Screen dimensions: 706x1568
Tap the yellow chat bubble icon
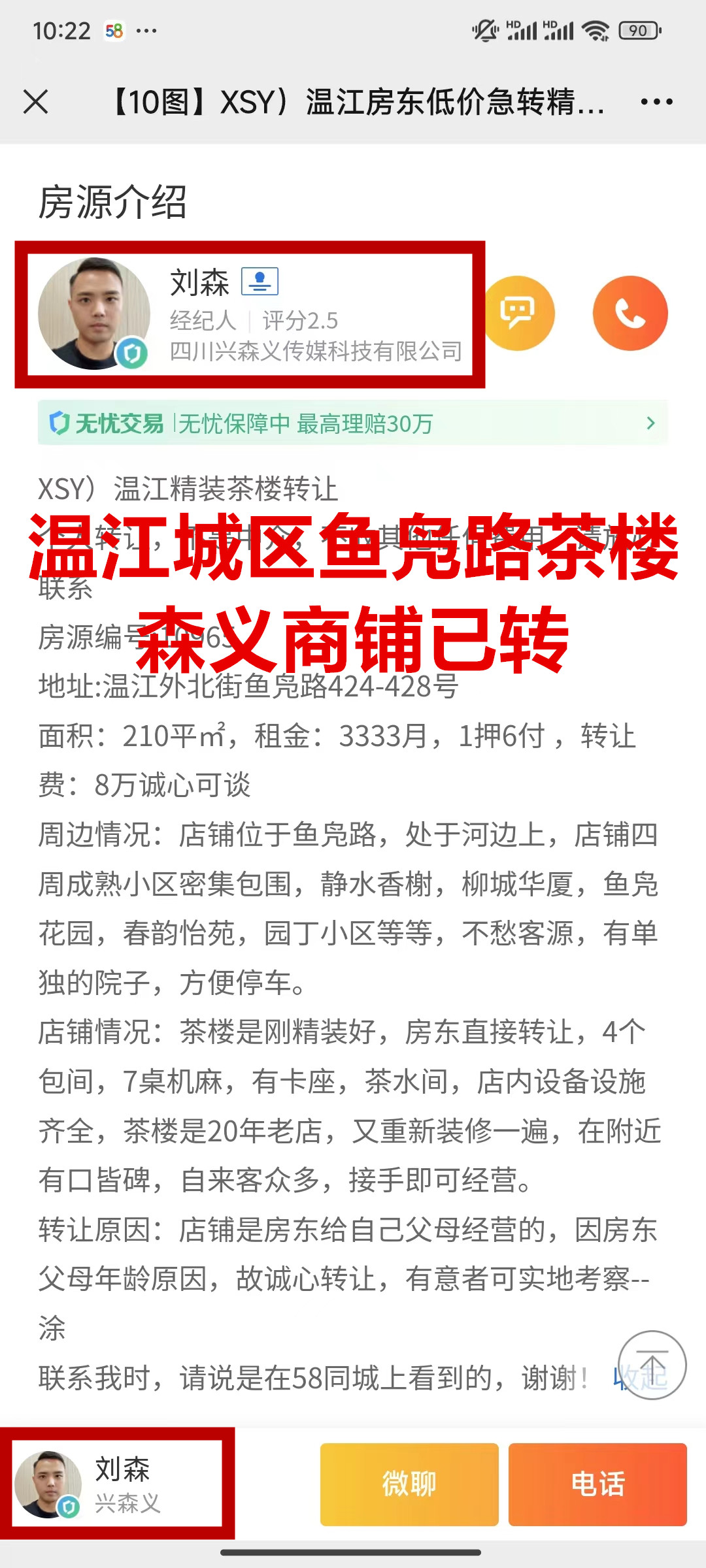pos(518,313)
